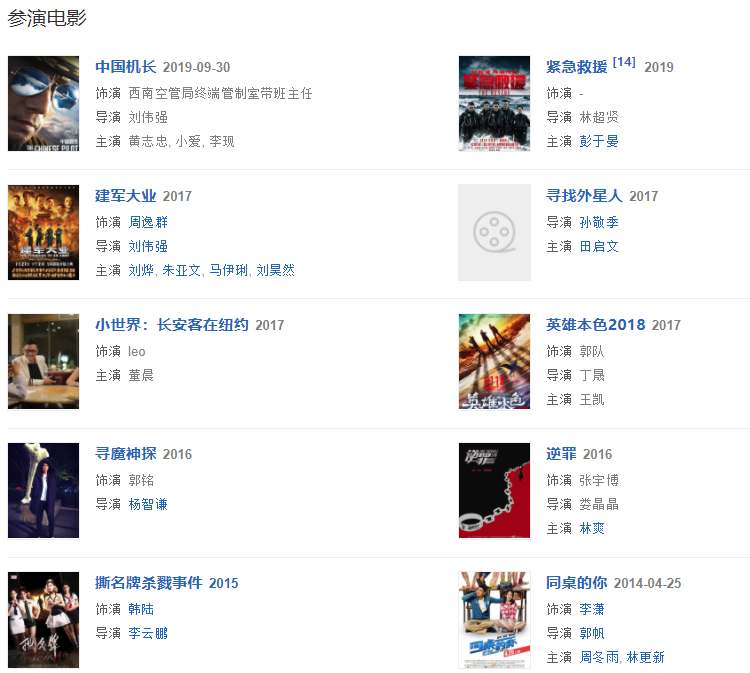The height and width of the screenshot is (673, 750).
Task: Open the 小世界：长安客在纽约 title link
Action: coord(171,325)
